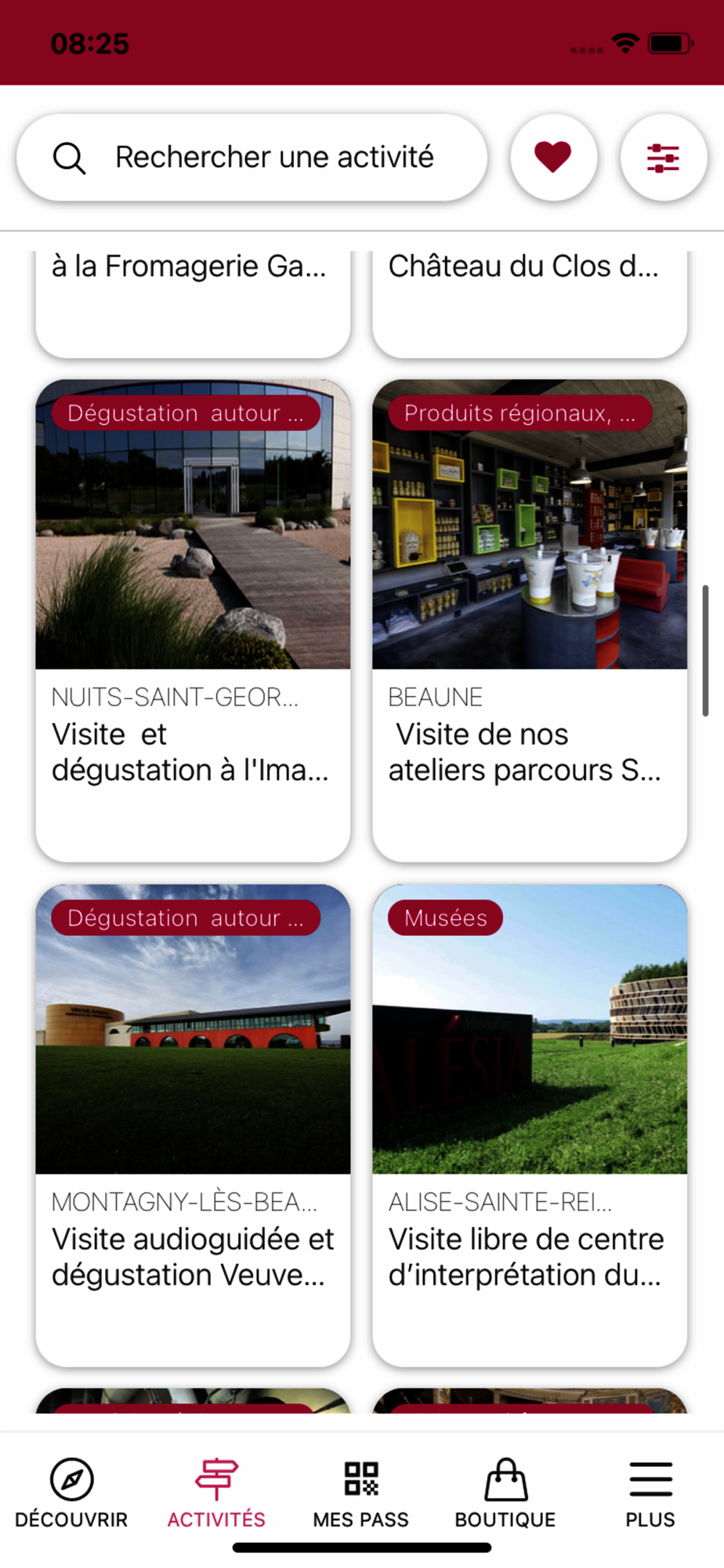Viewport: 724px width, 1568px height.
Task: Switch to the Boutique tab
Action: click(x=505, y=1494)
